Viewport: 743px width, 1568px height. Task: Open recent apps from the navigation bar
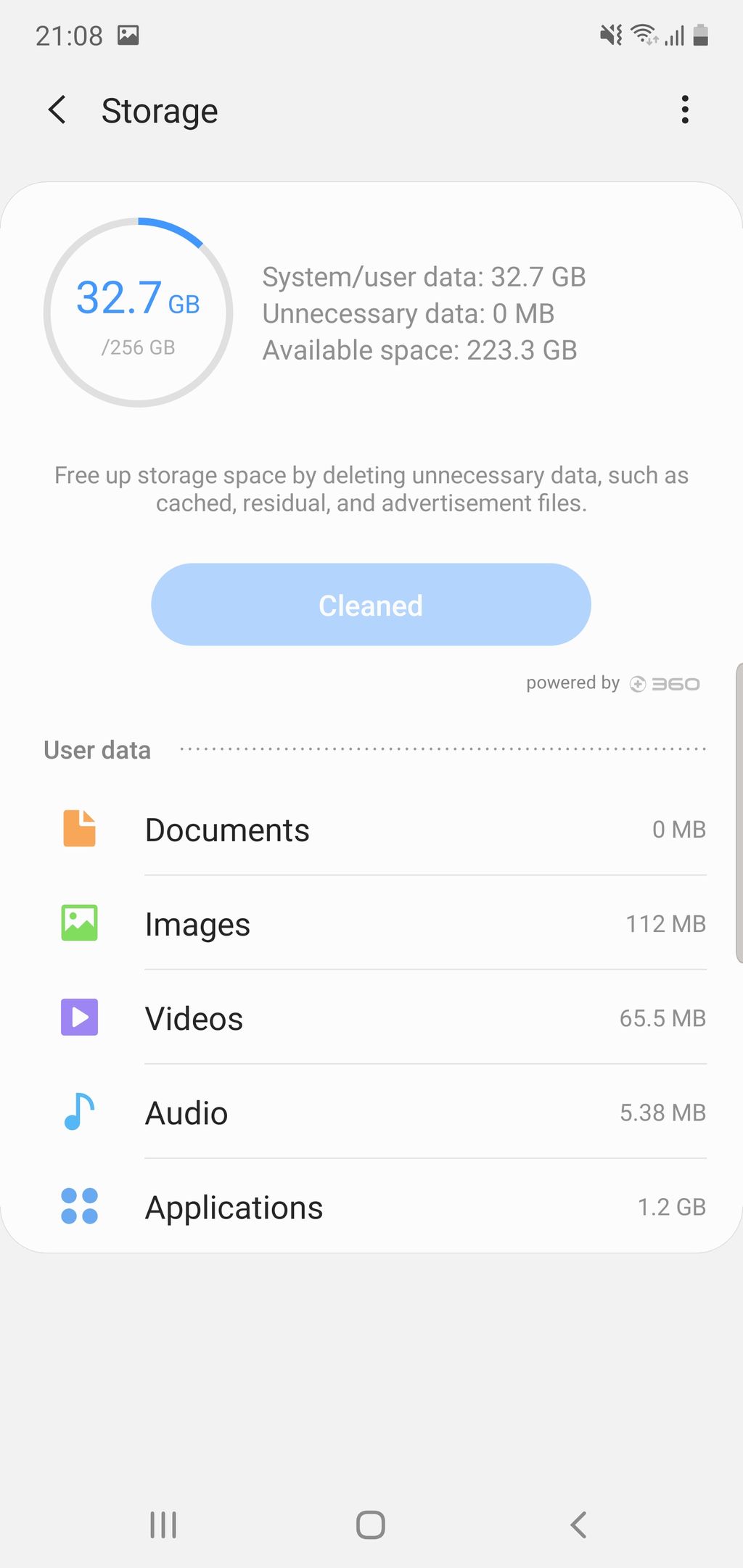(163, 1524)
